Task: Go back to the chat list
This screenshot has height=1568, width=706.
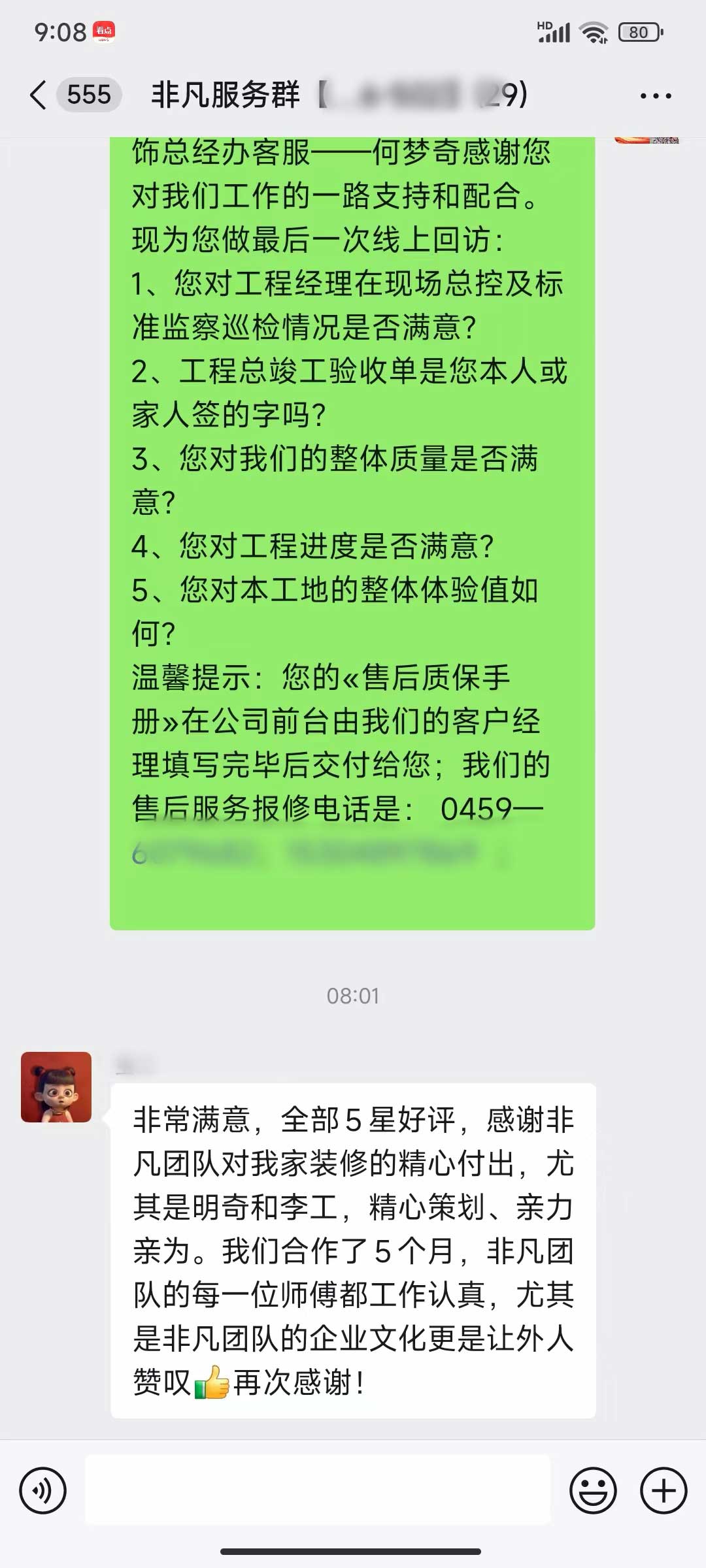Action: click(x=39, y=95)
